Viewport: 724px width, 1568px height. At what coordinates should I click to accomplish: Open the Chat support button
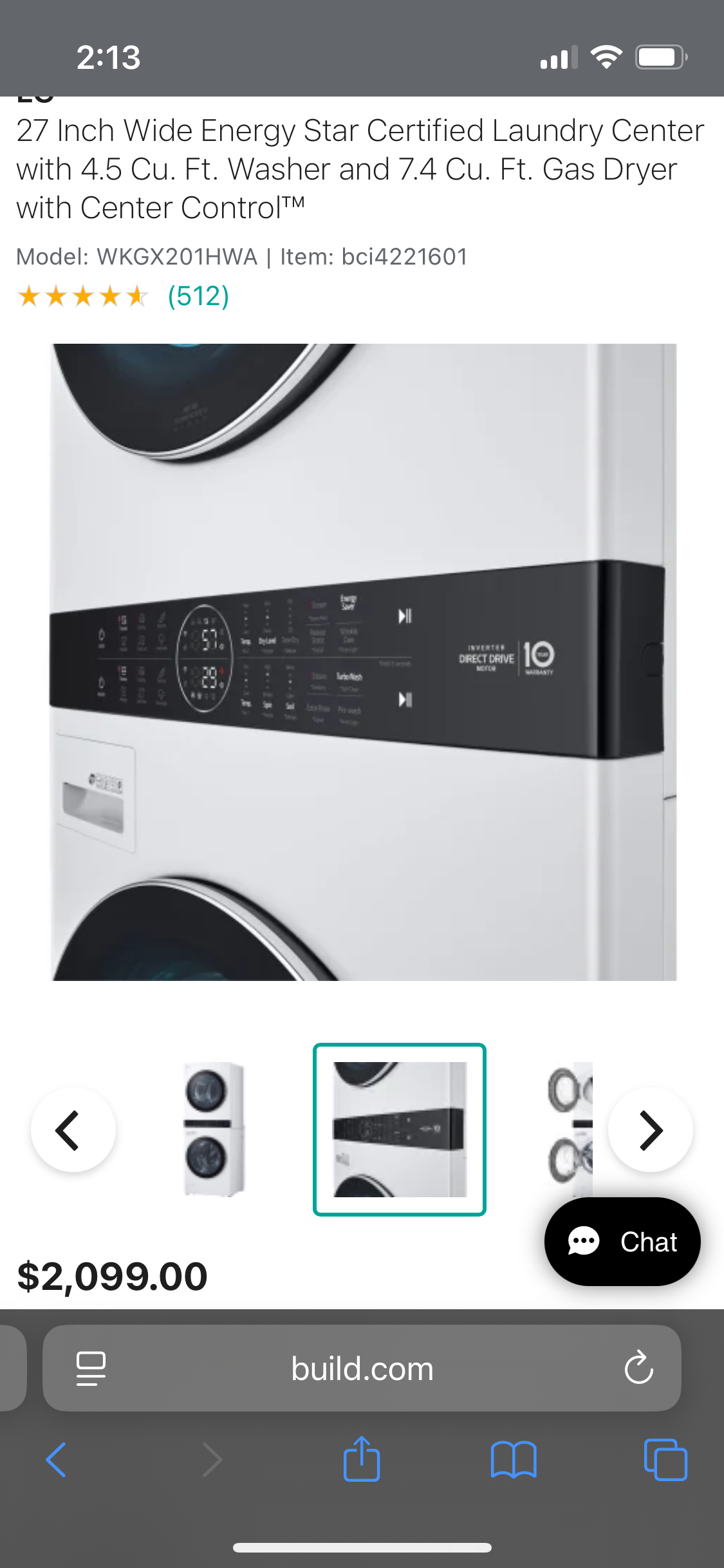[x=622, y=1242]
